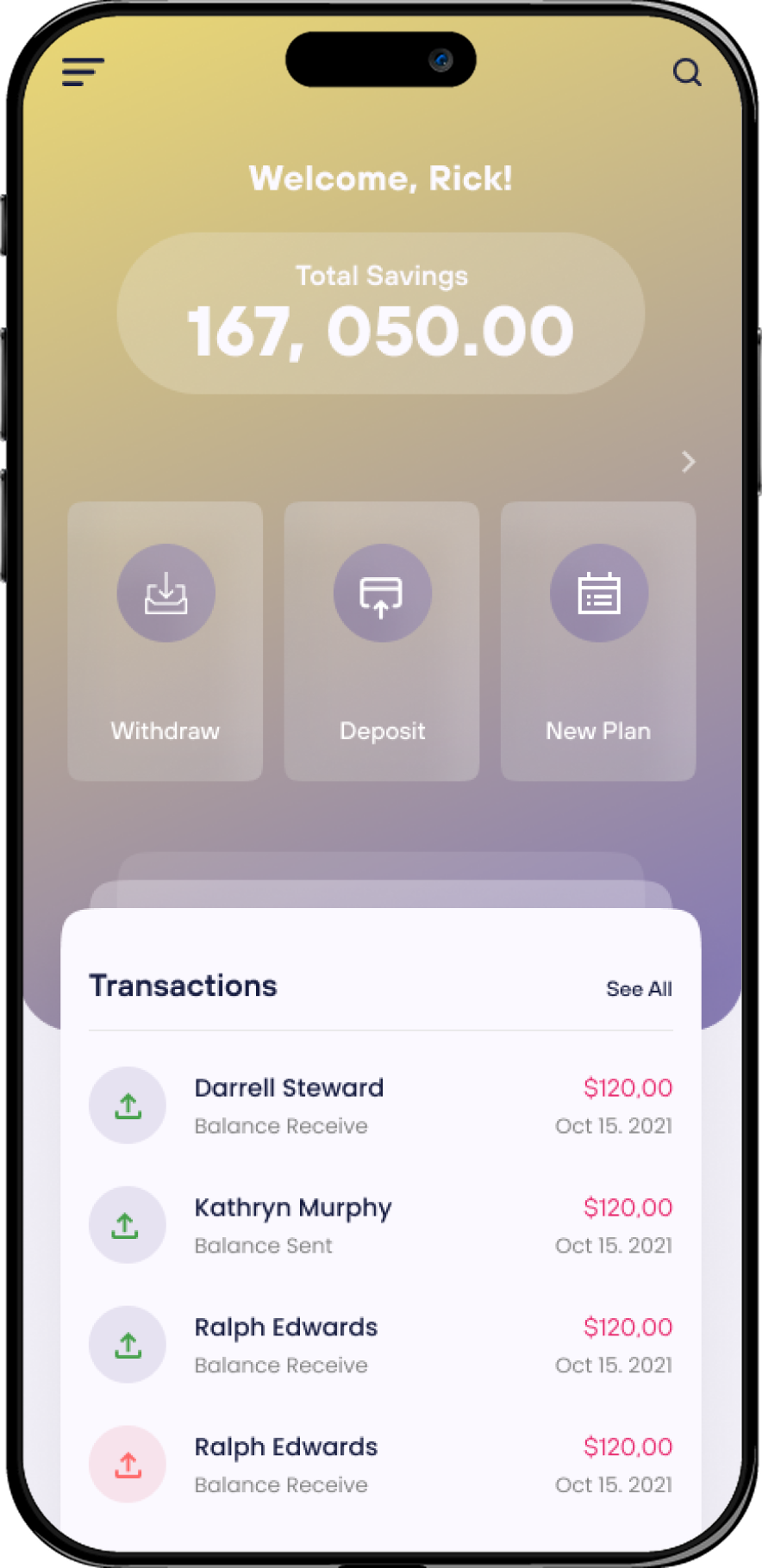The image size is (762, 1568).
Task: Tap the right chevron above the action cards
Action: tap(688, 462)
